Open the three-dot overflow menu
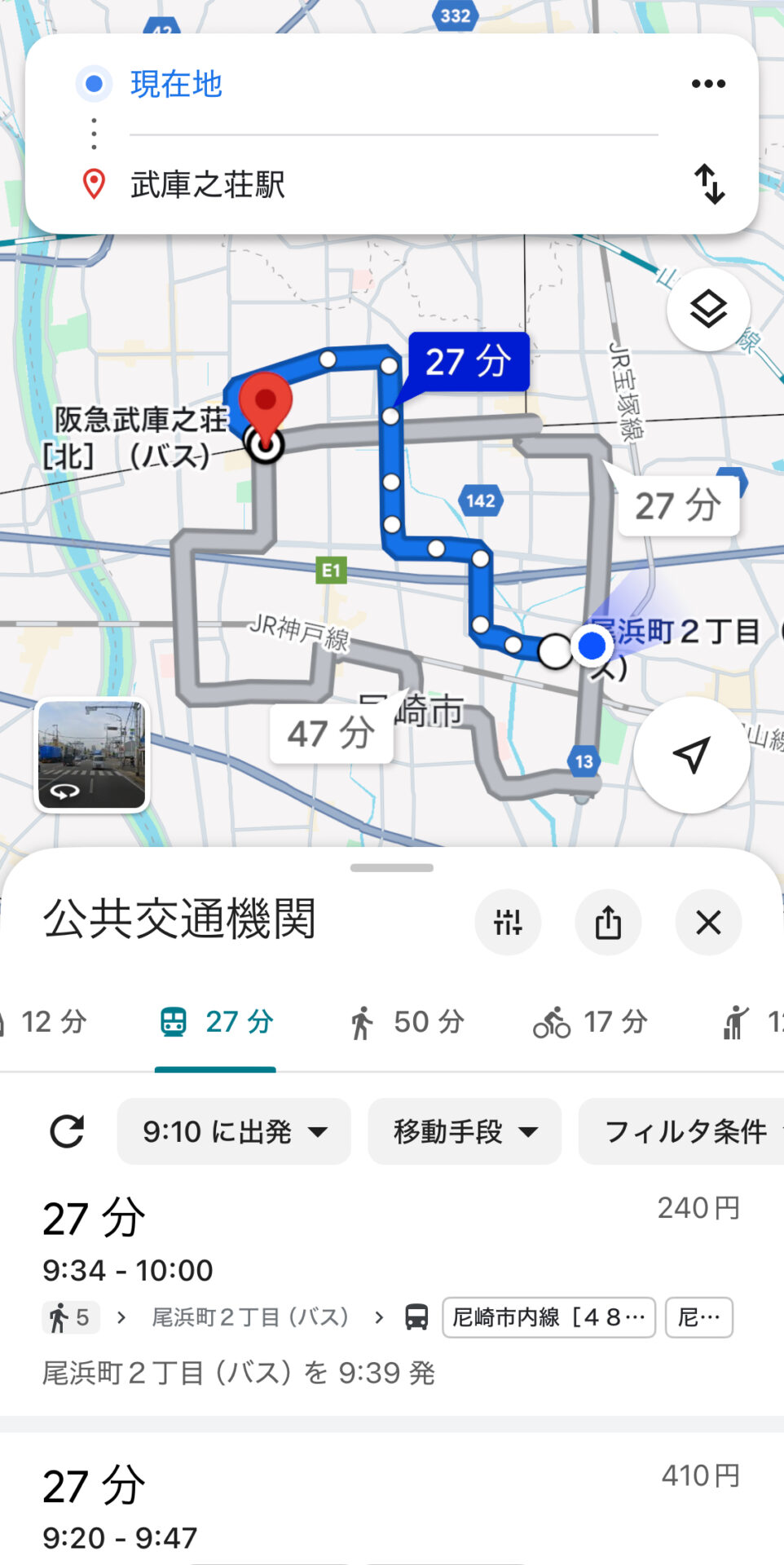784x1565 pixels. pos(708,84)
